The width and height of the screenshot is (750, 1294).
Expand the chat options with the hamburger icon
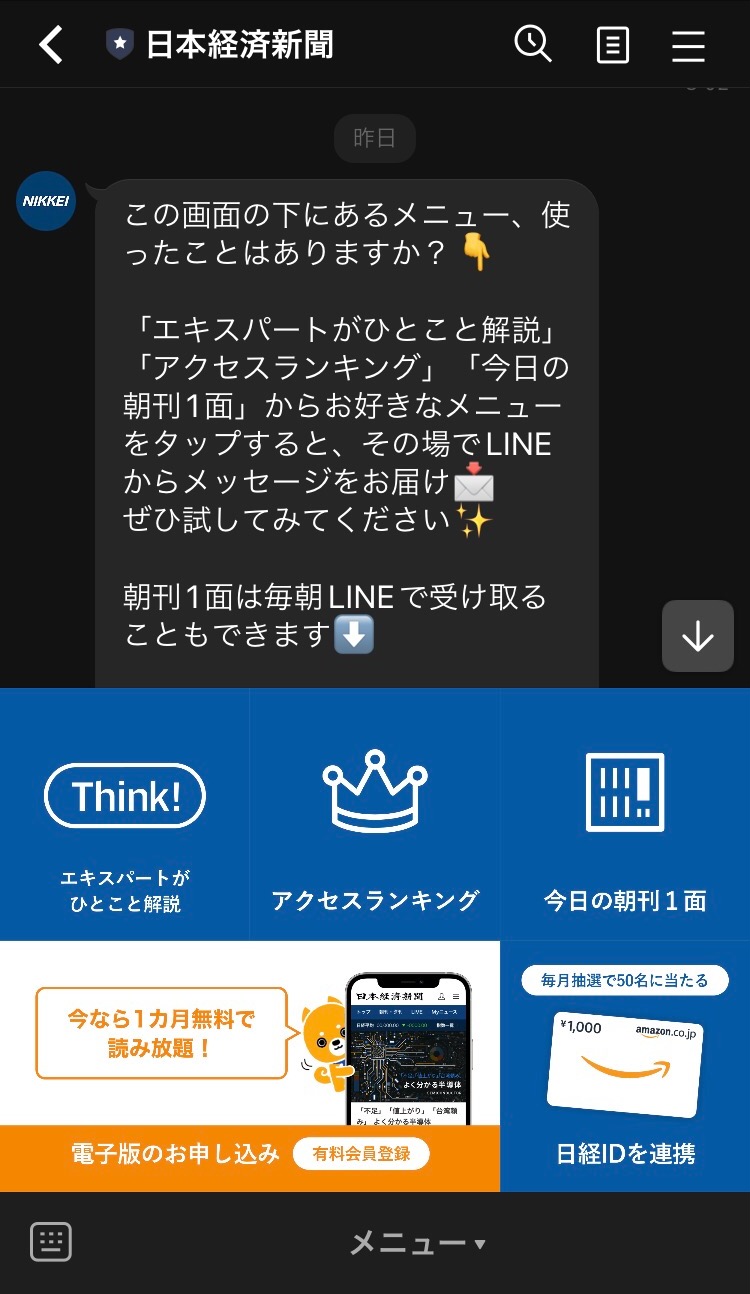[688, 44]
